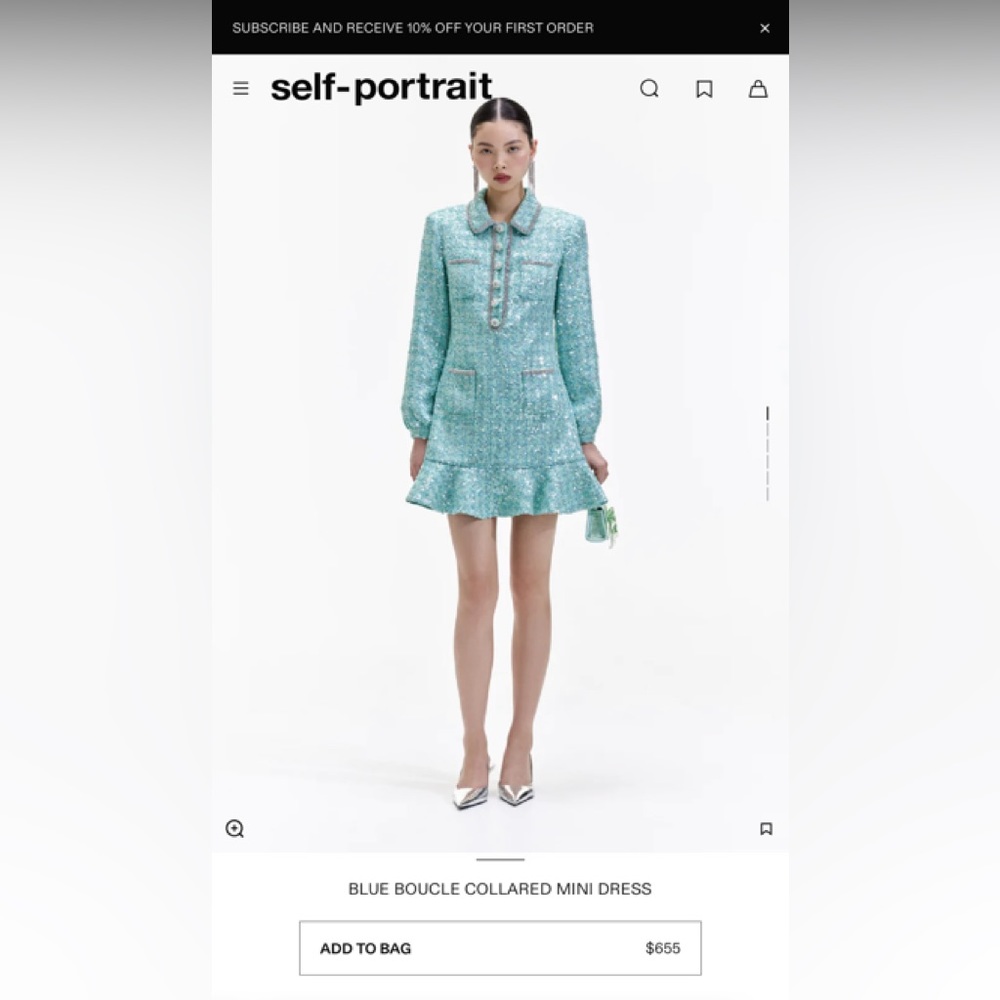Zoom into the product image

235,828
